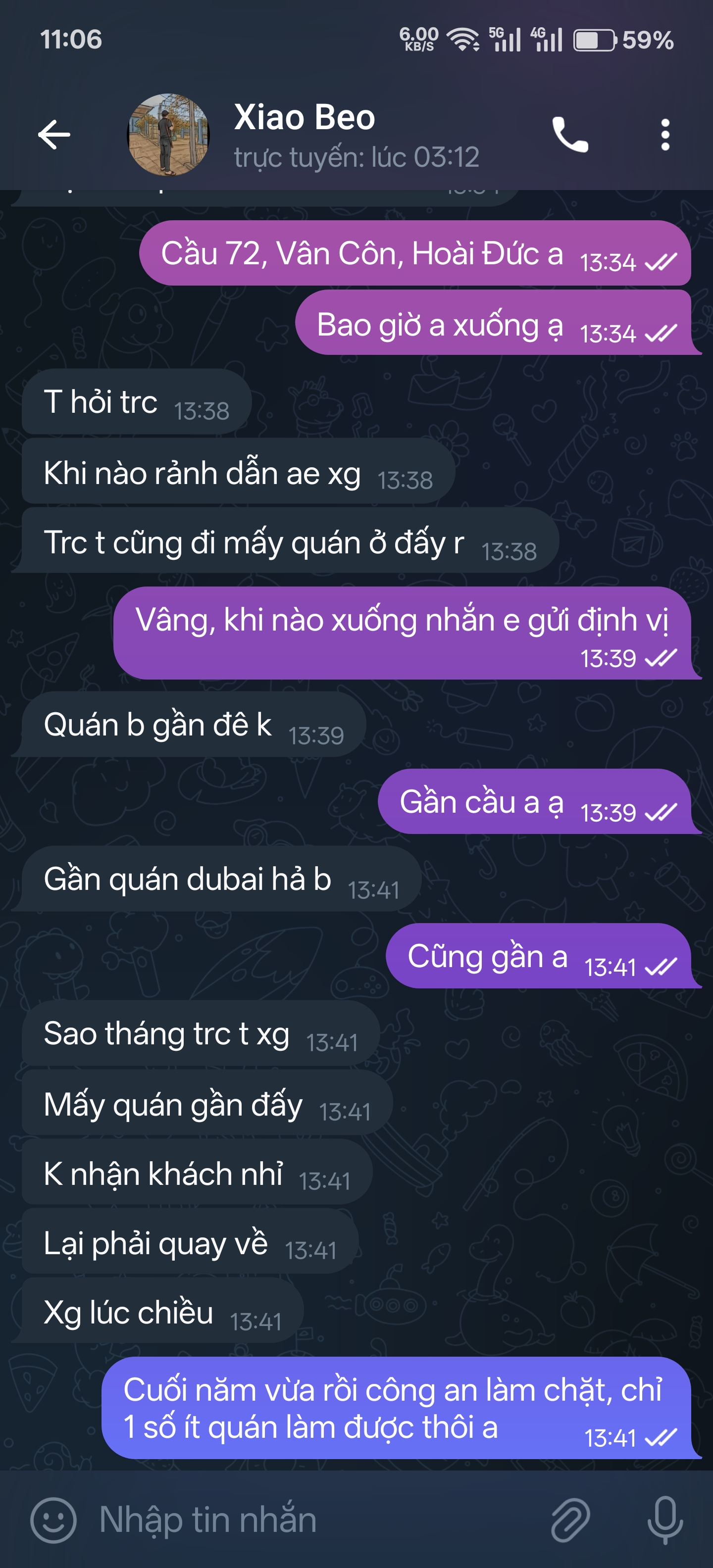The width and height of the screenshot is (713, 1568).
Task: Open Xiao Beo's profile picture
Action: pyautogui.click(x=167, y=135)
